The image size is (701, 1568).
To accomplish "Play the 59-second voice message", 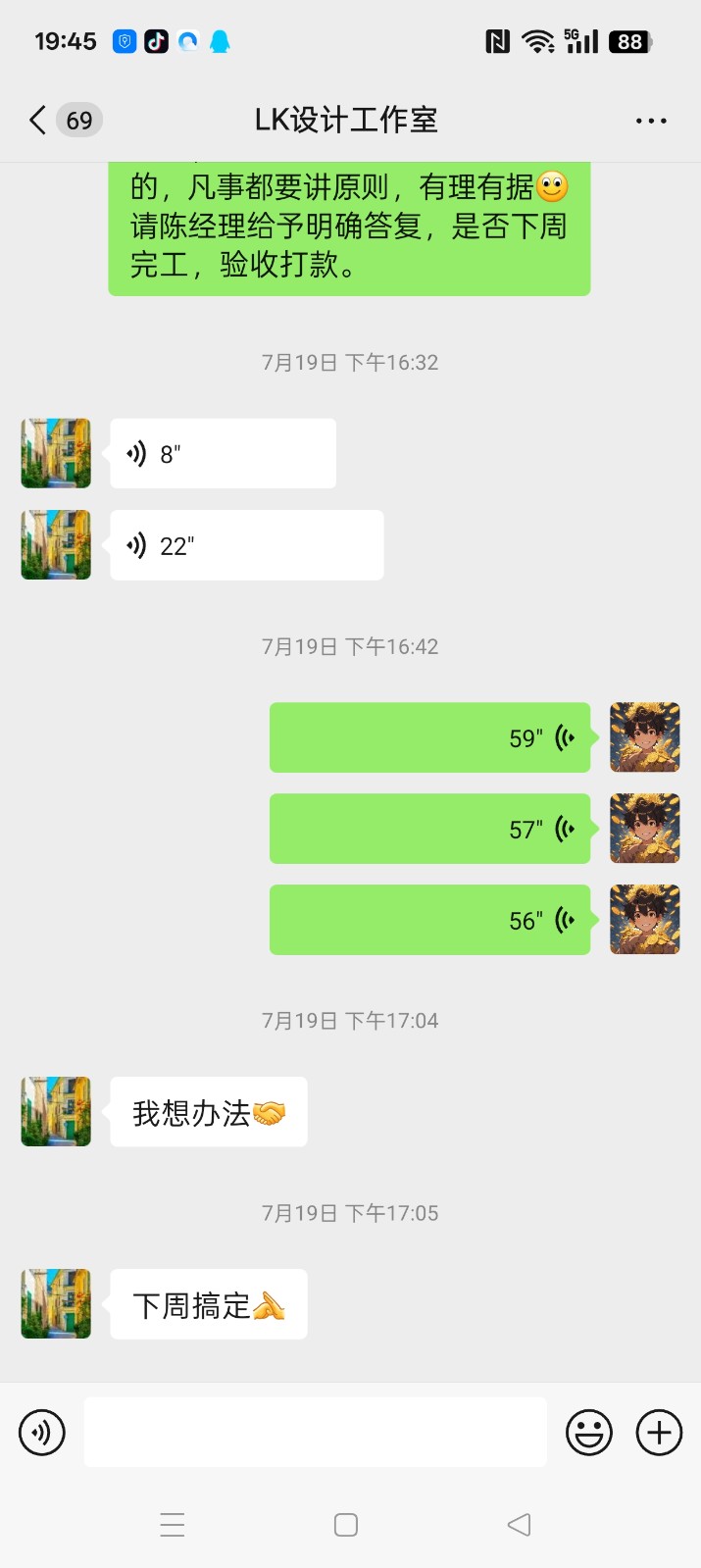I will click(429, 737).
